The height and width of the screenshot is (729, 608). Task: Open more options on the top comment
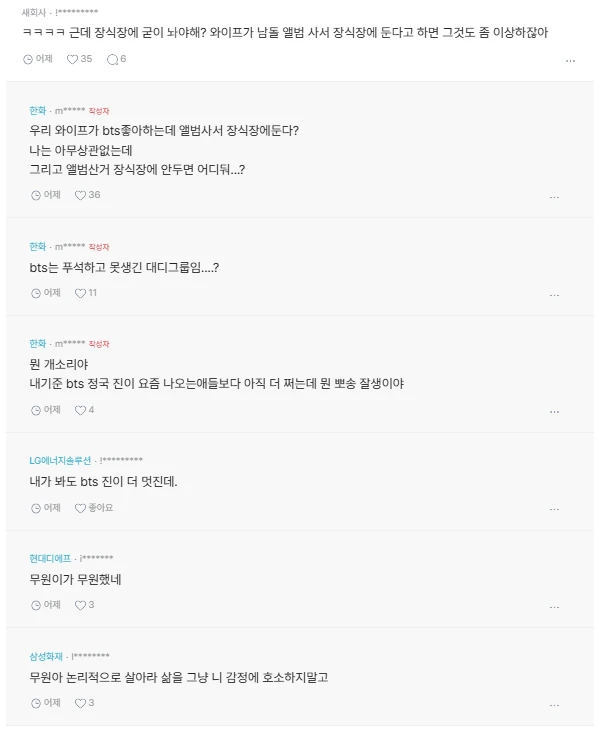570,61
